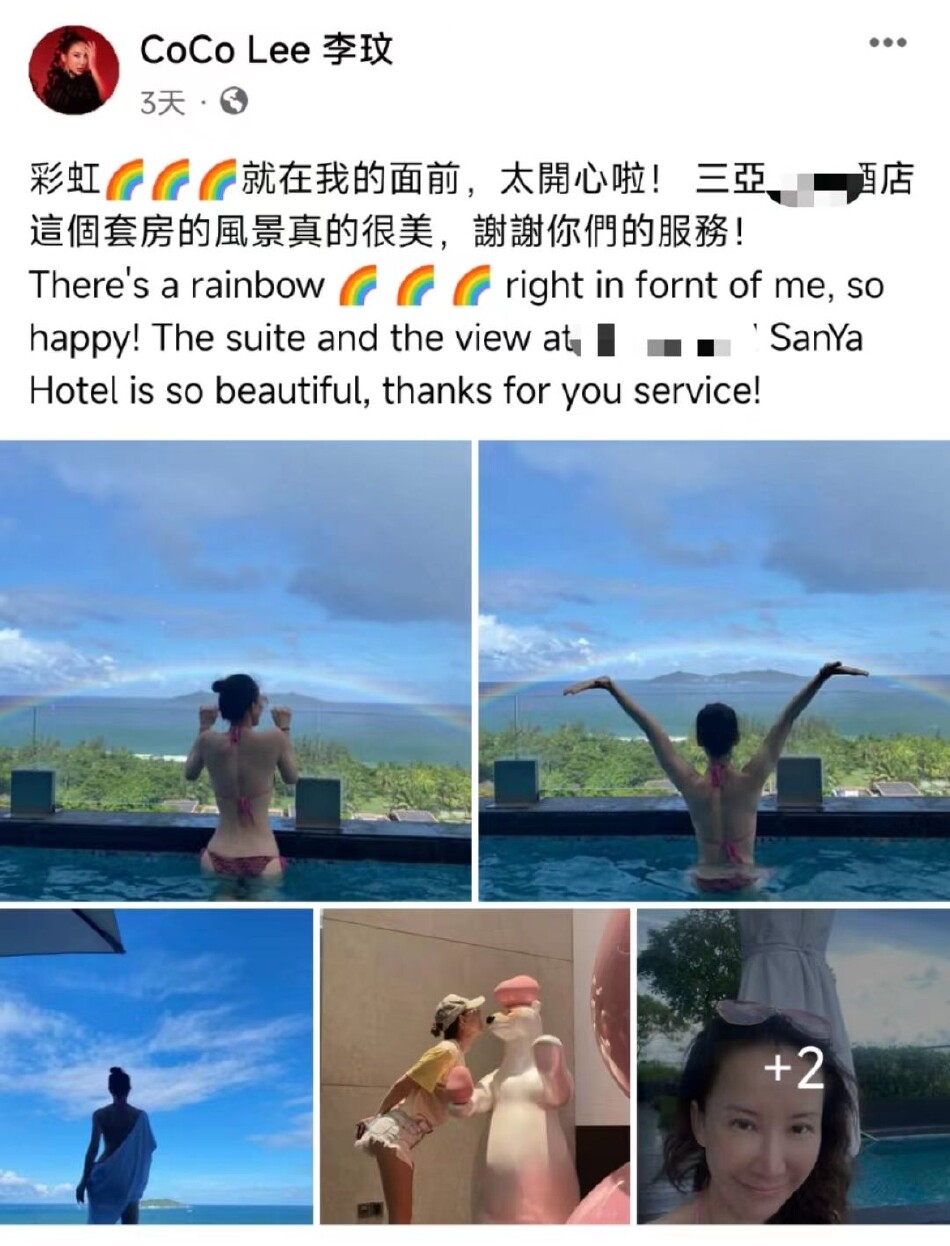
Task: Open the photo with arms raised in pool
Action: (x=714, y=670)
